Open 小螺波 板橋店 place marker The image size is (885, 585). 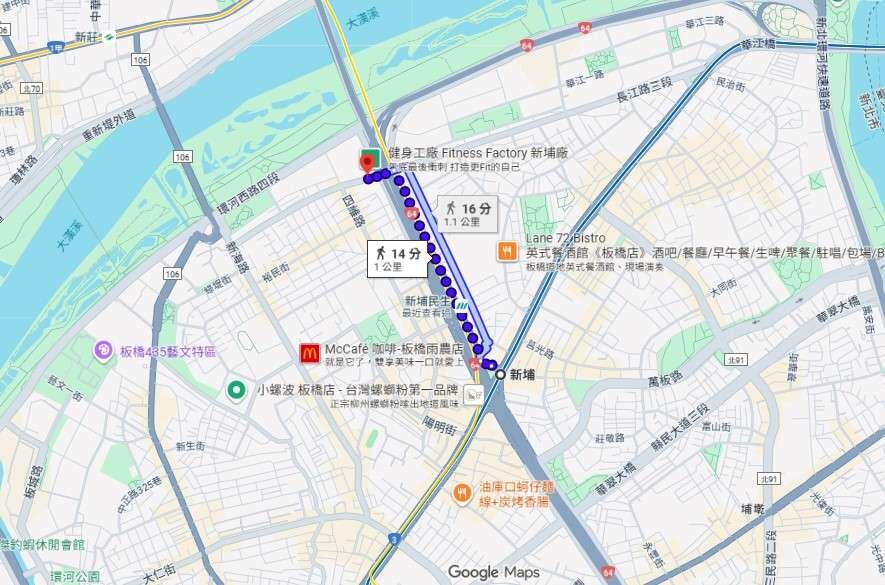(x=237, y=390)
